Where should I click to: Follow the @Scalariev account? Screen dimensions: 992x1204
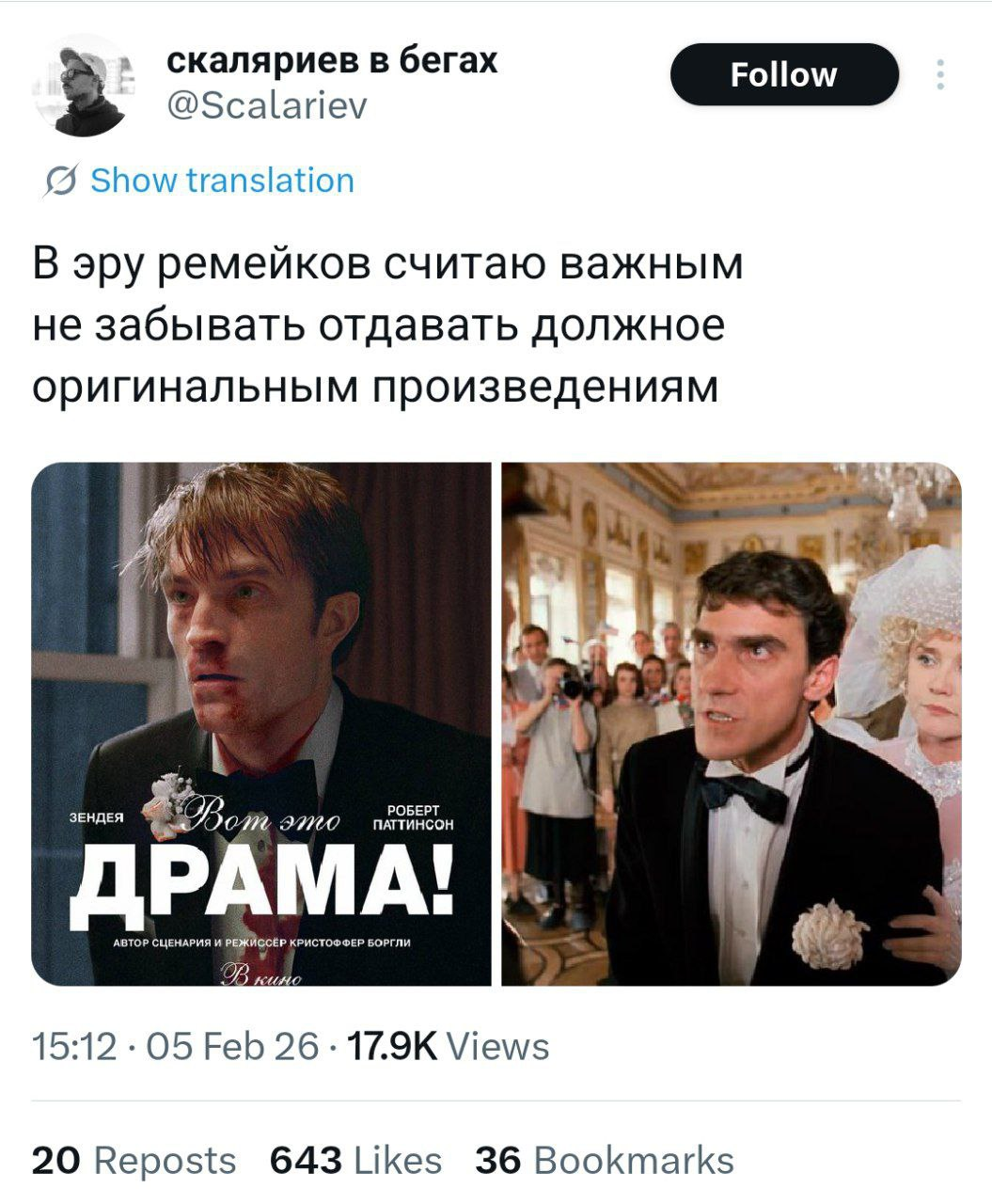coord(783,74)
